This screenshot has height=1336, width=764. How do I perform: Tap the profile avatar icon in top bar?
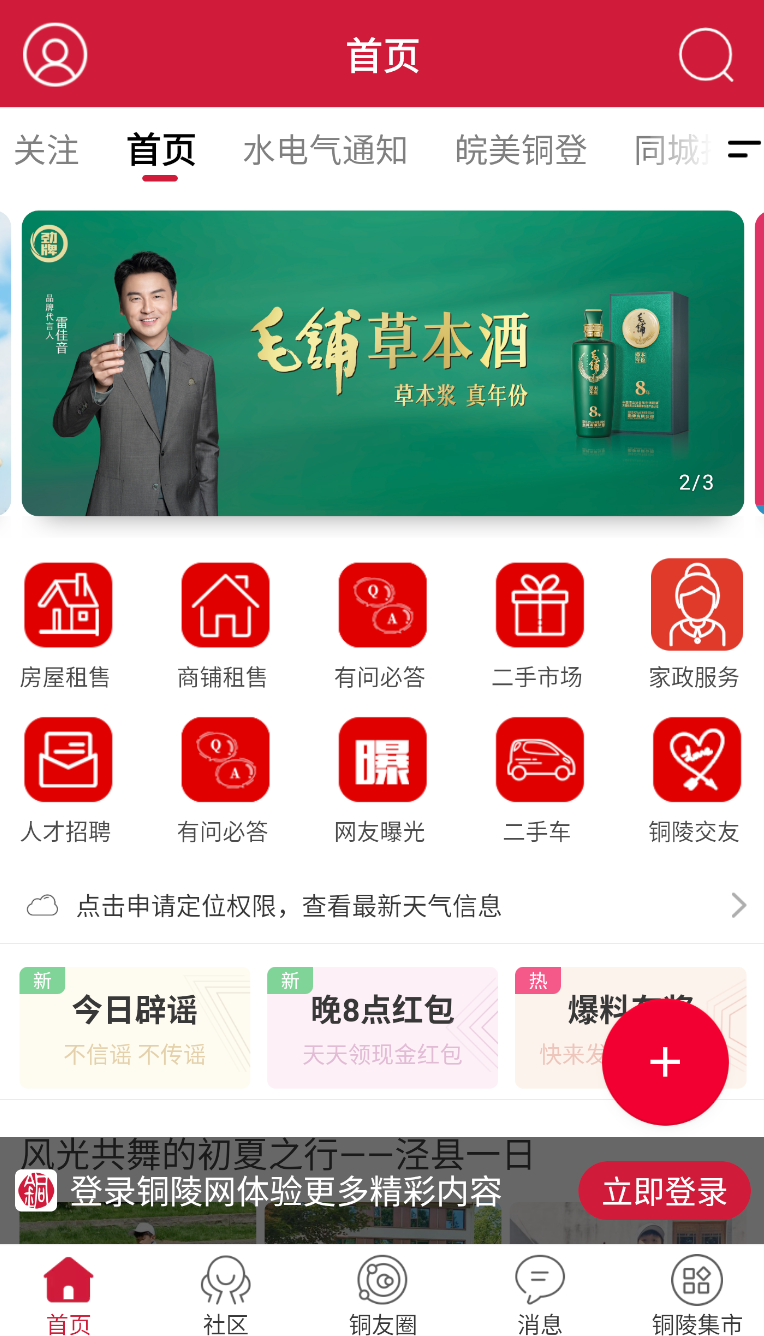pos(54,54)
